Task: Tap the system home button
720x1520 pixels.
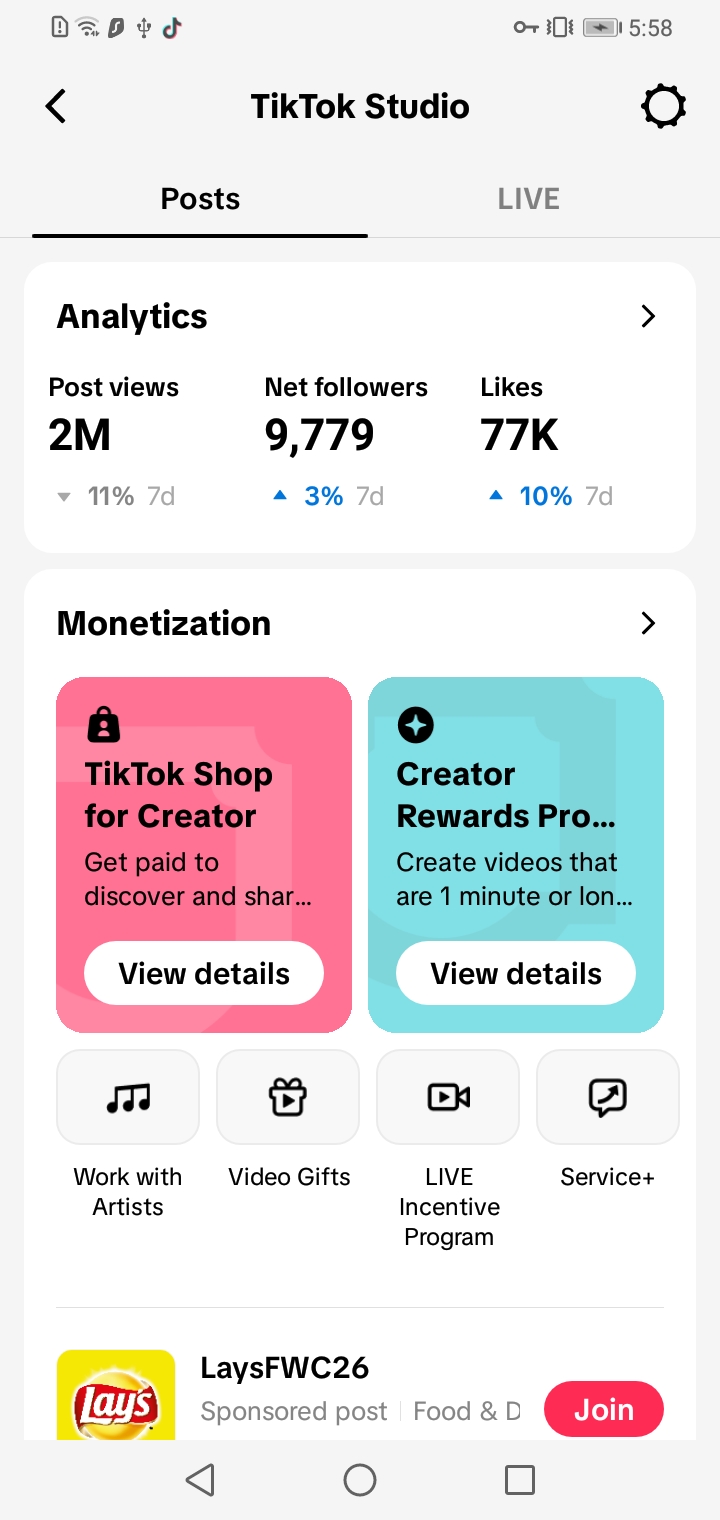Action: [x=360, y=1480]
